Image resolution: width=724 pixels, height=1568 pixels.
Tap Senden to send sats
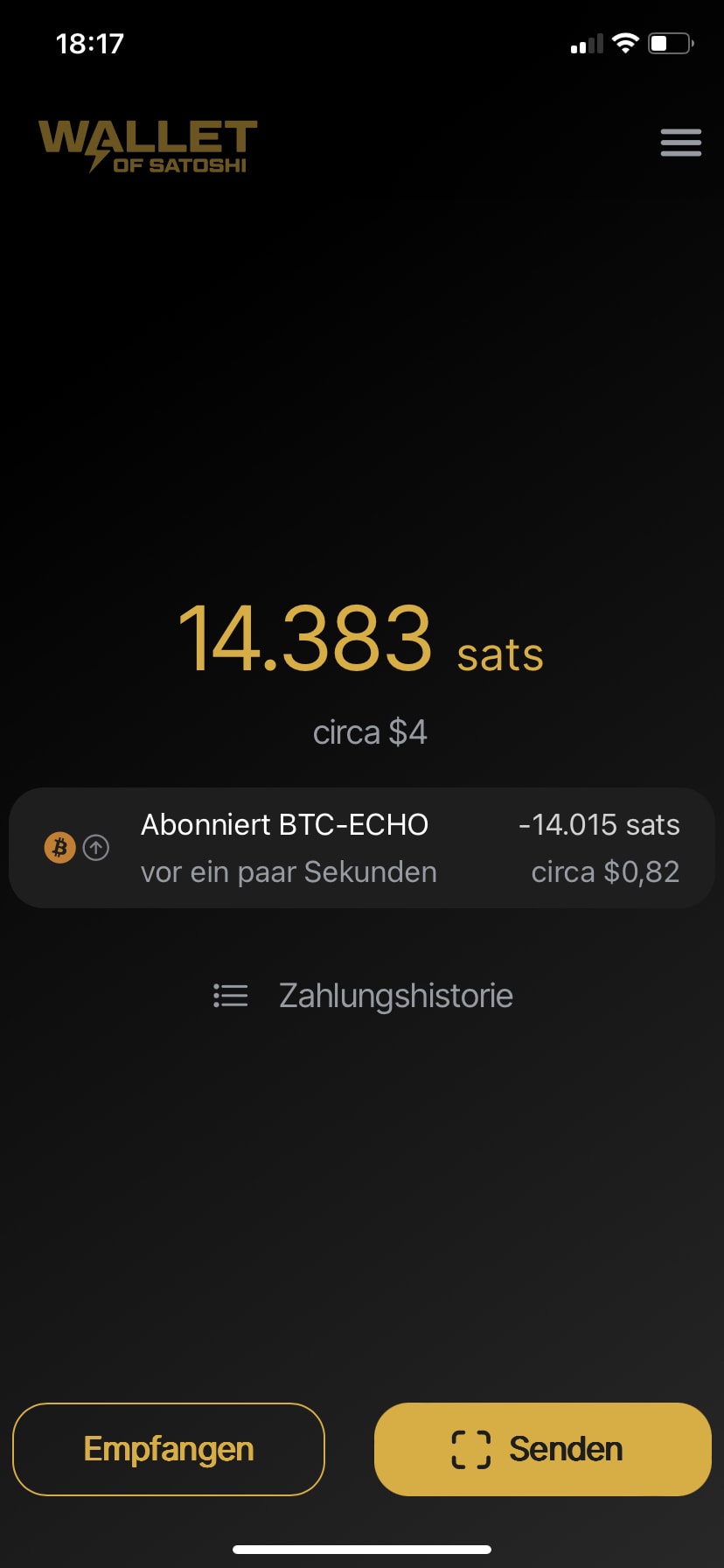pyautogui.click(x=543, y=1449)
